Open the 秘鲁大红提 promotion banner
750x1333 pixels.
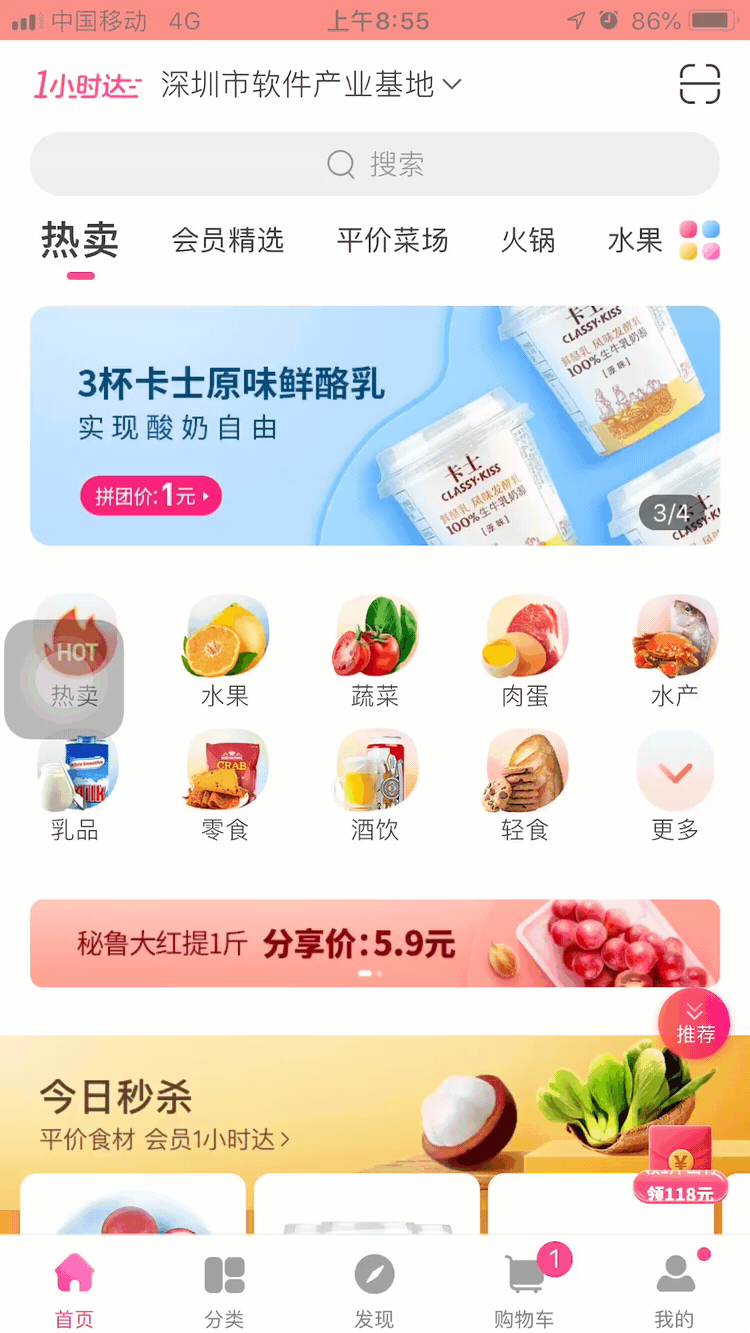pyautogui.click(x=375, y=943)
